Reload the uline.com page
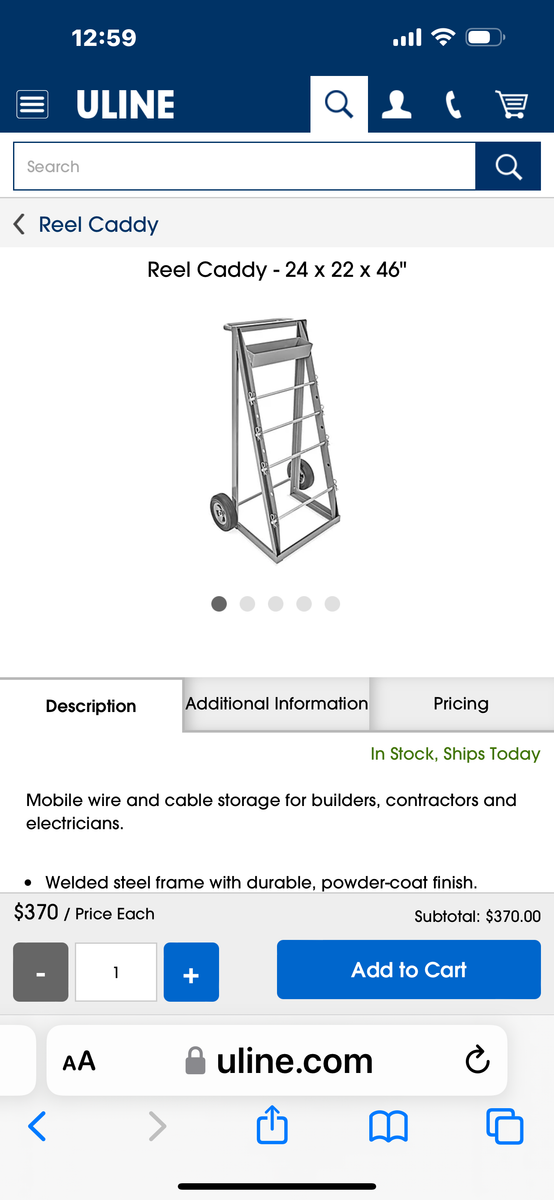Viewport: 554px width, 1200px height. [478, 1060]
